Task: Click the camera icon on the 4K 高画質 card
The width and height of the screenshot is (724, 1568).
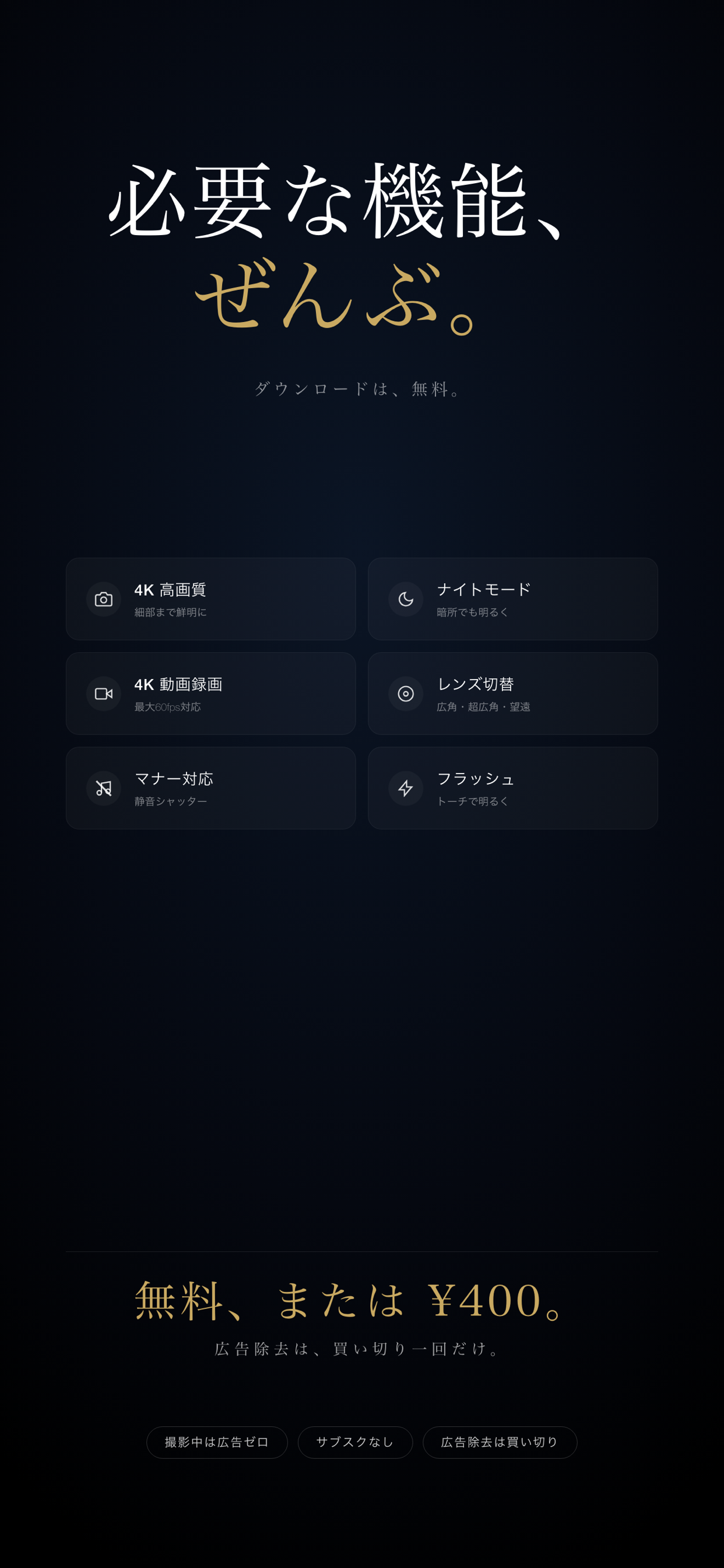Action: (103, 600)
